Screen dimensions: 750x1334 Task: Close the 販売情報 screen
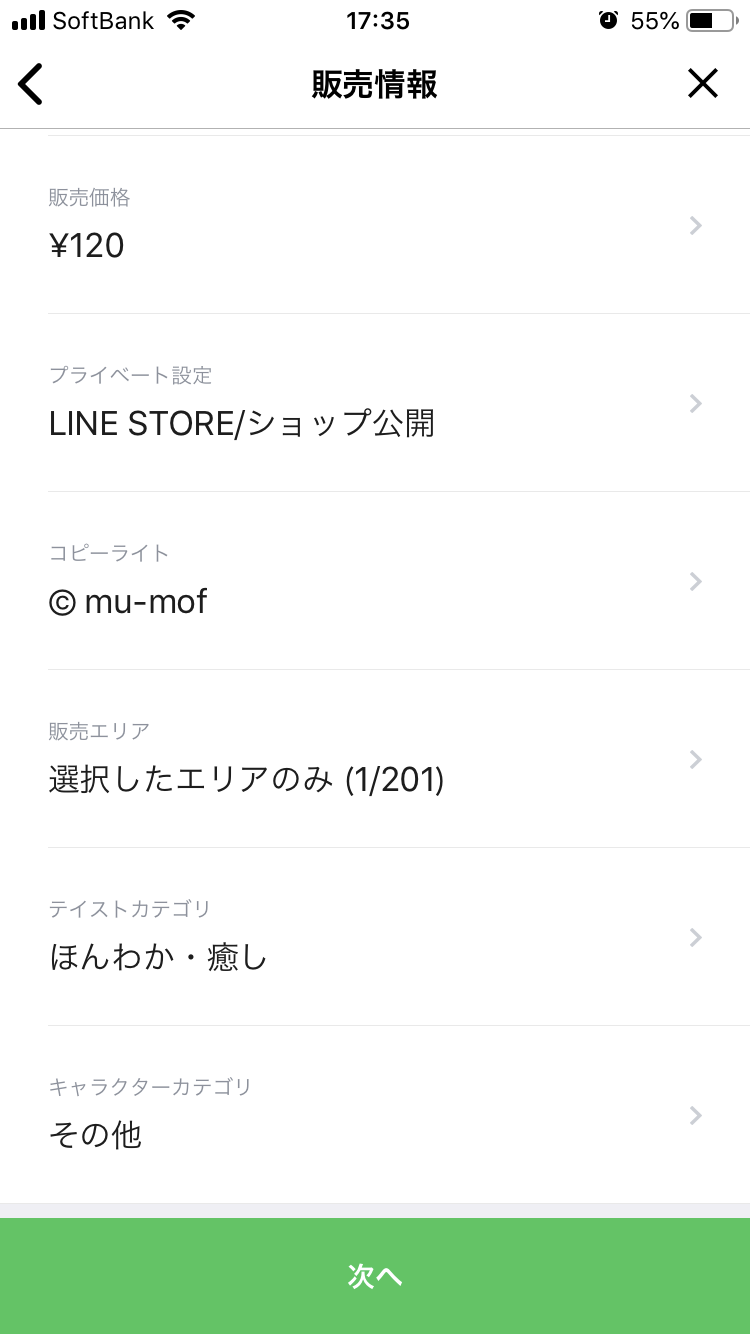703,84
